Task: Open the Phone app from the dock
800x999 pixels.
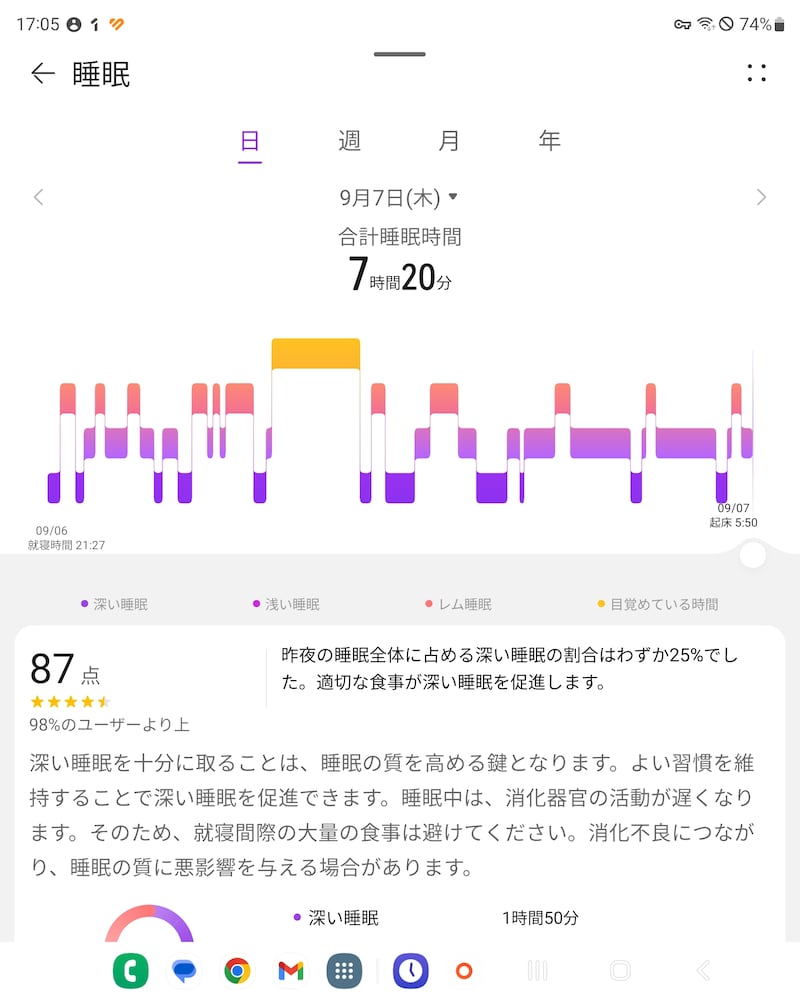Action: click(132, 969)
